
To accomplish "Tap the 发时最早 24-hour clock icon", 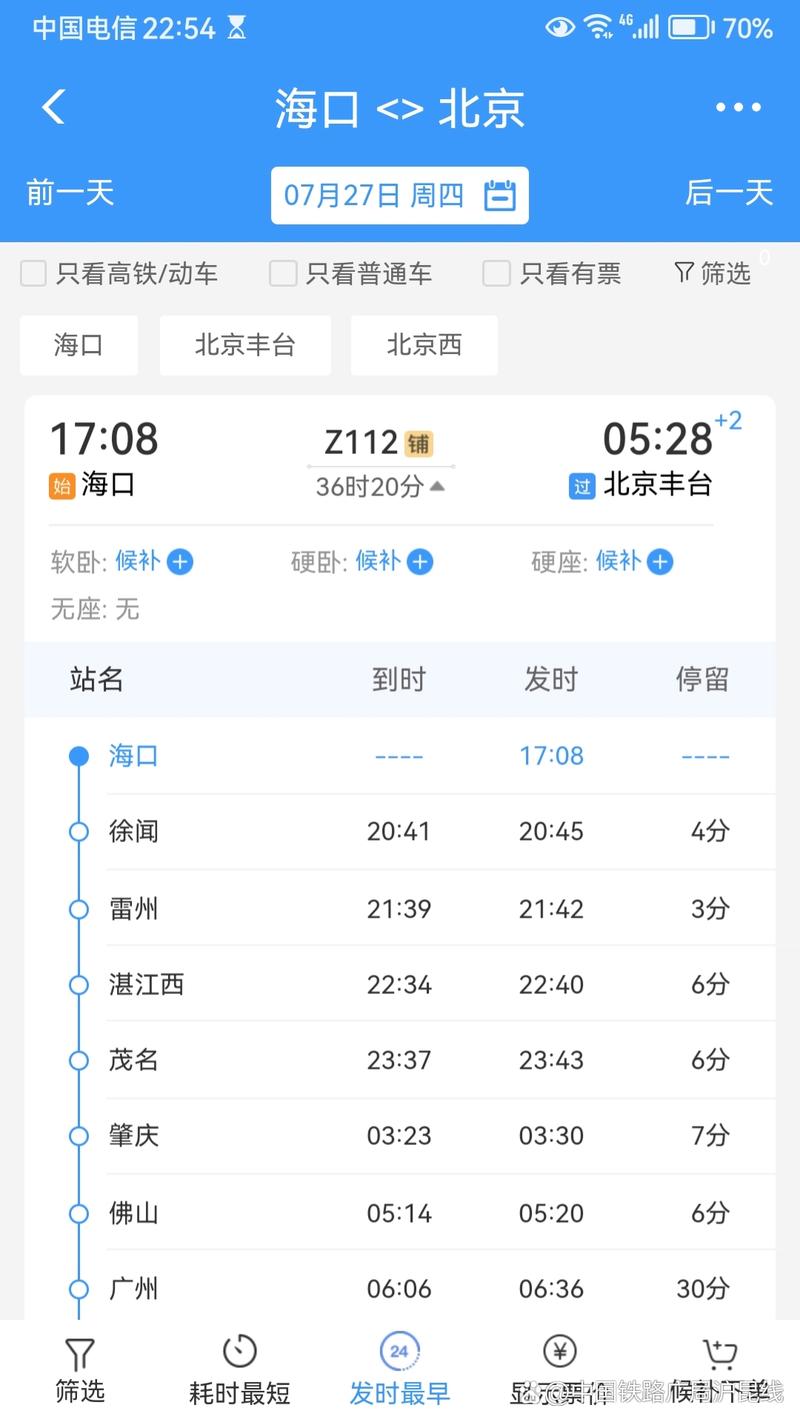I will pos(399,1350).
